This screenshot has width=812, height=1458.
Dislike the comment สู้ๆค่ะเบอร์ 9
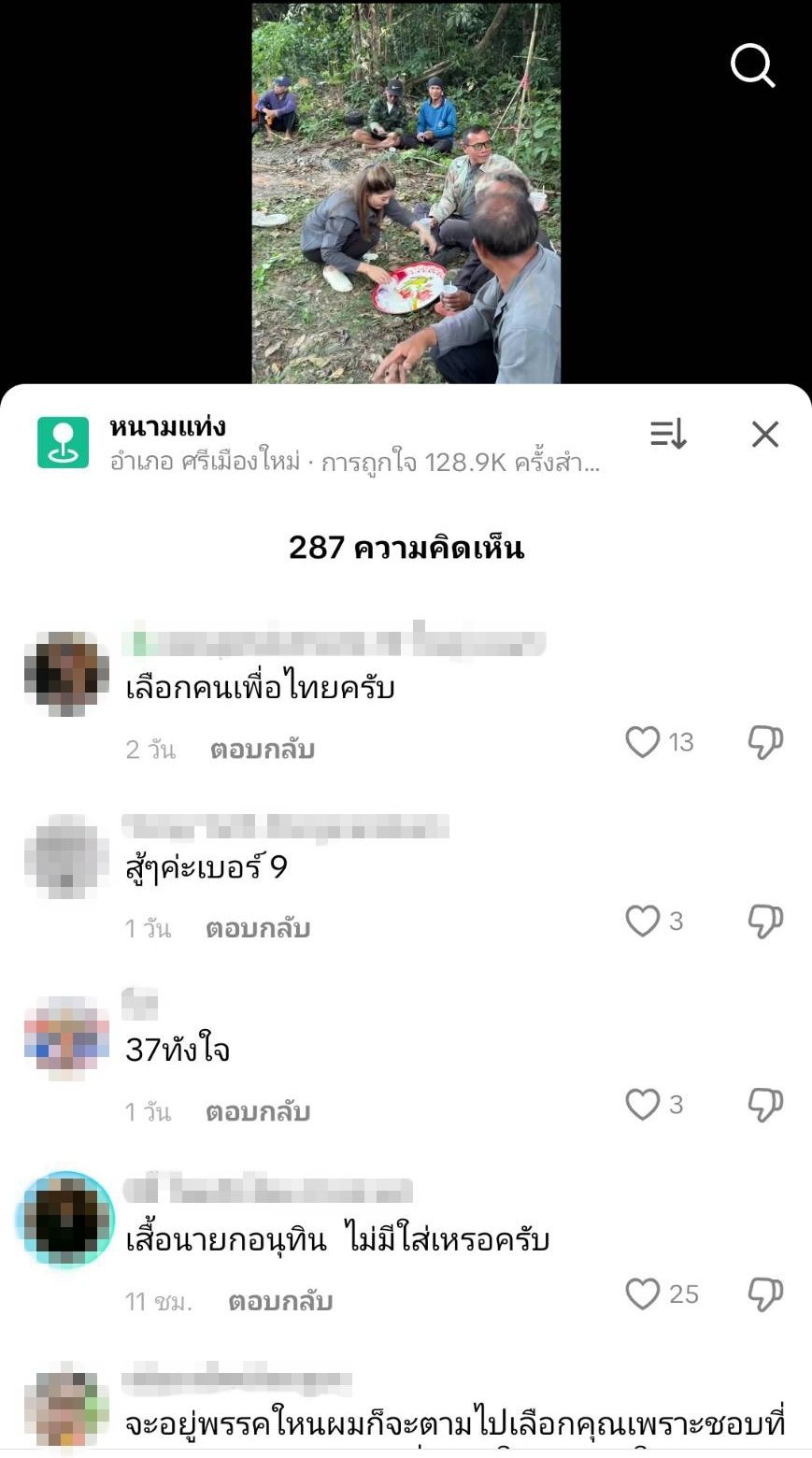pyautogui.click(x=765, y=922)
